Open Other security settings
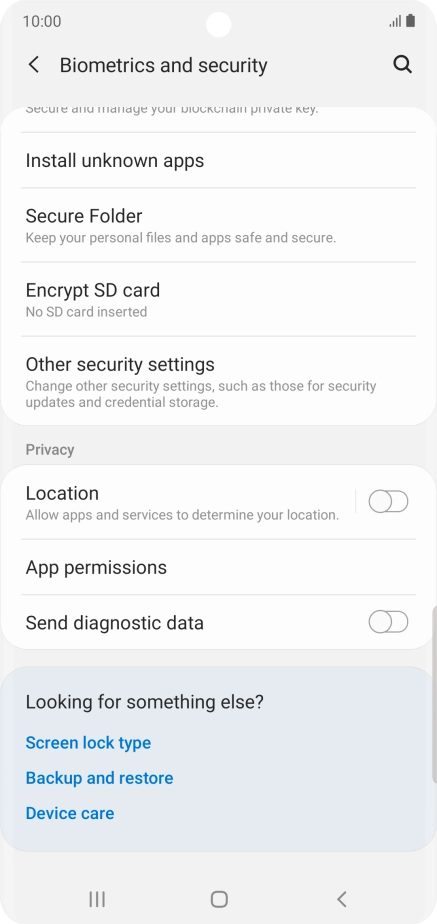The width and height of the screenshot is (437, 924). (x=218, y=381)
